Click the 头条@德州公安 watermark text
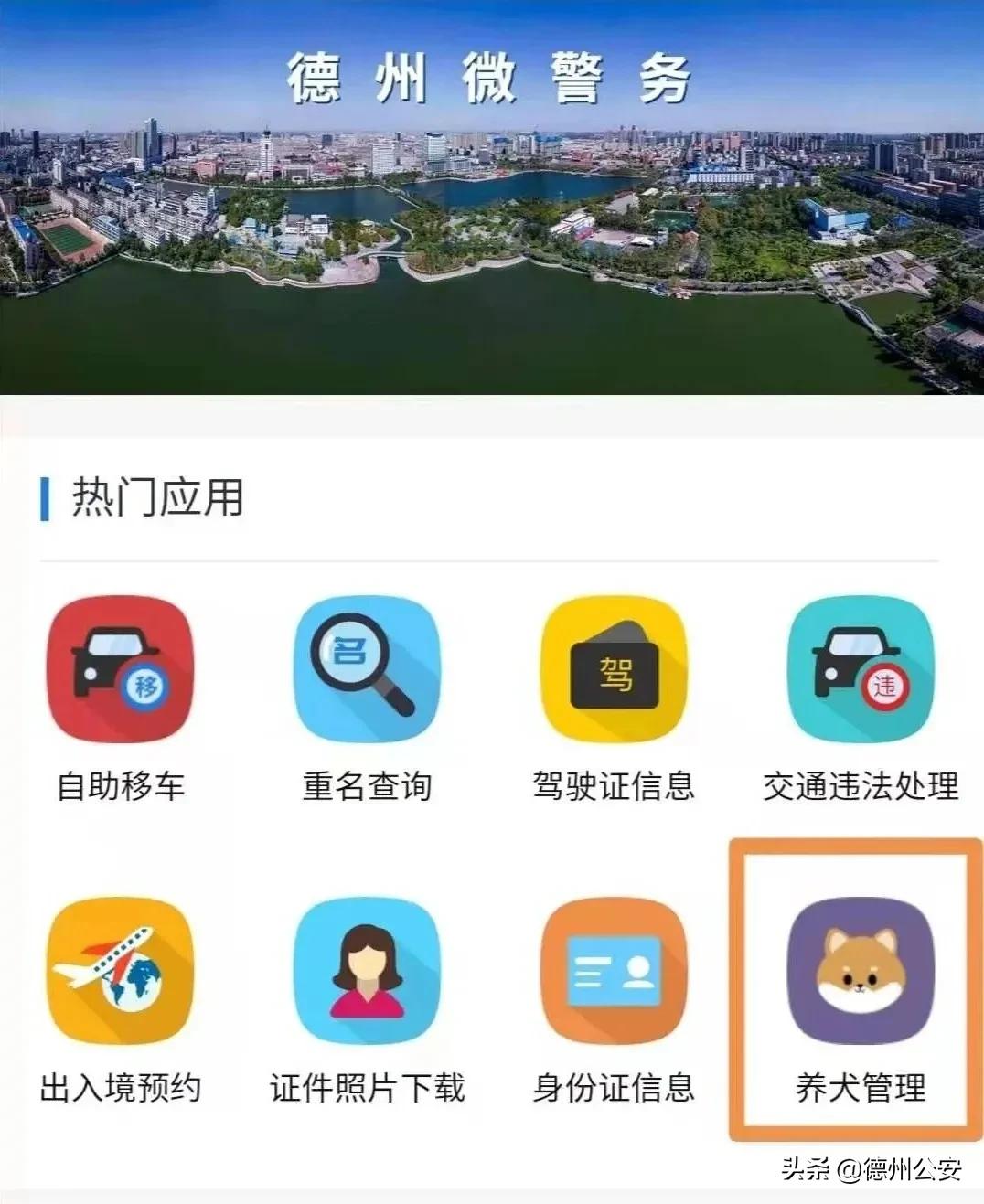The width and height of the screenshot is (984, 1204). 869,1173
